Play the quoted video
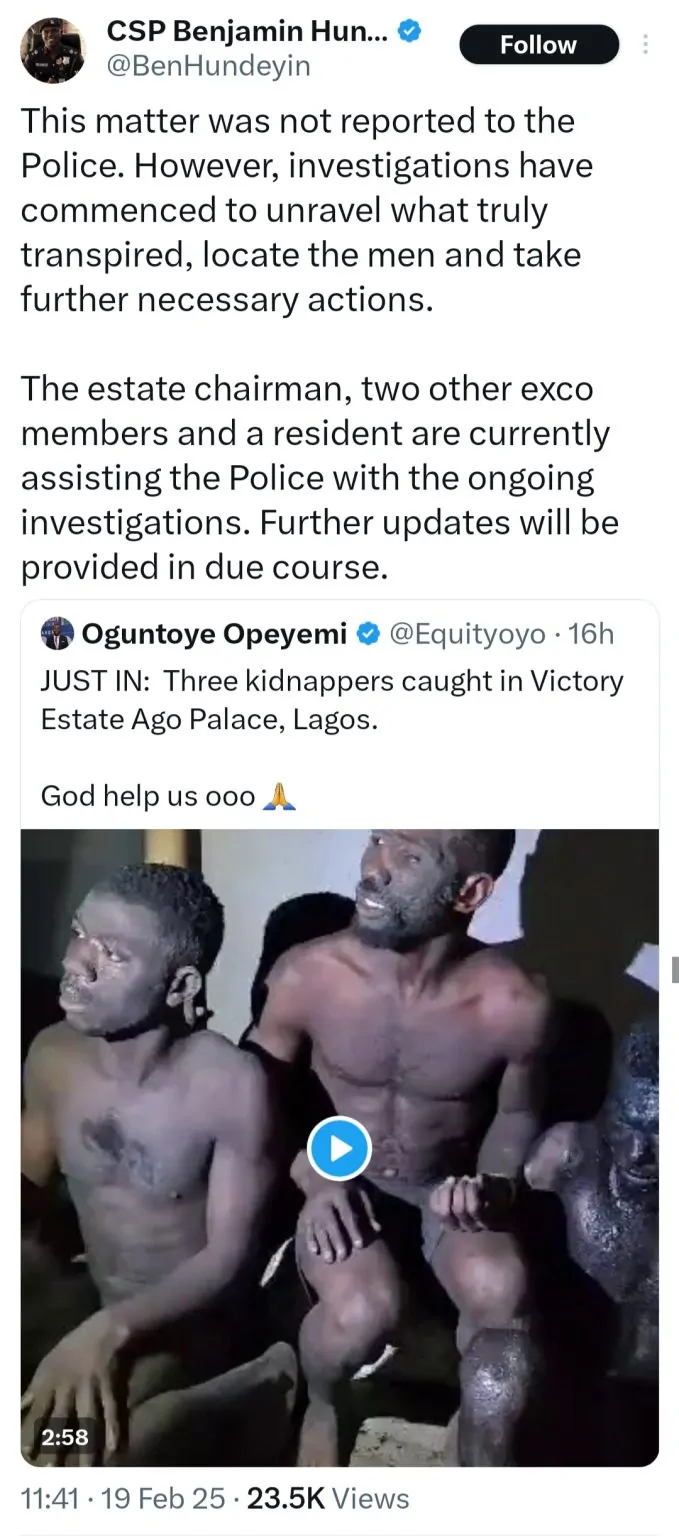The height and width of the screenshot is (1536, 679). [x=339, y=1150]
